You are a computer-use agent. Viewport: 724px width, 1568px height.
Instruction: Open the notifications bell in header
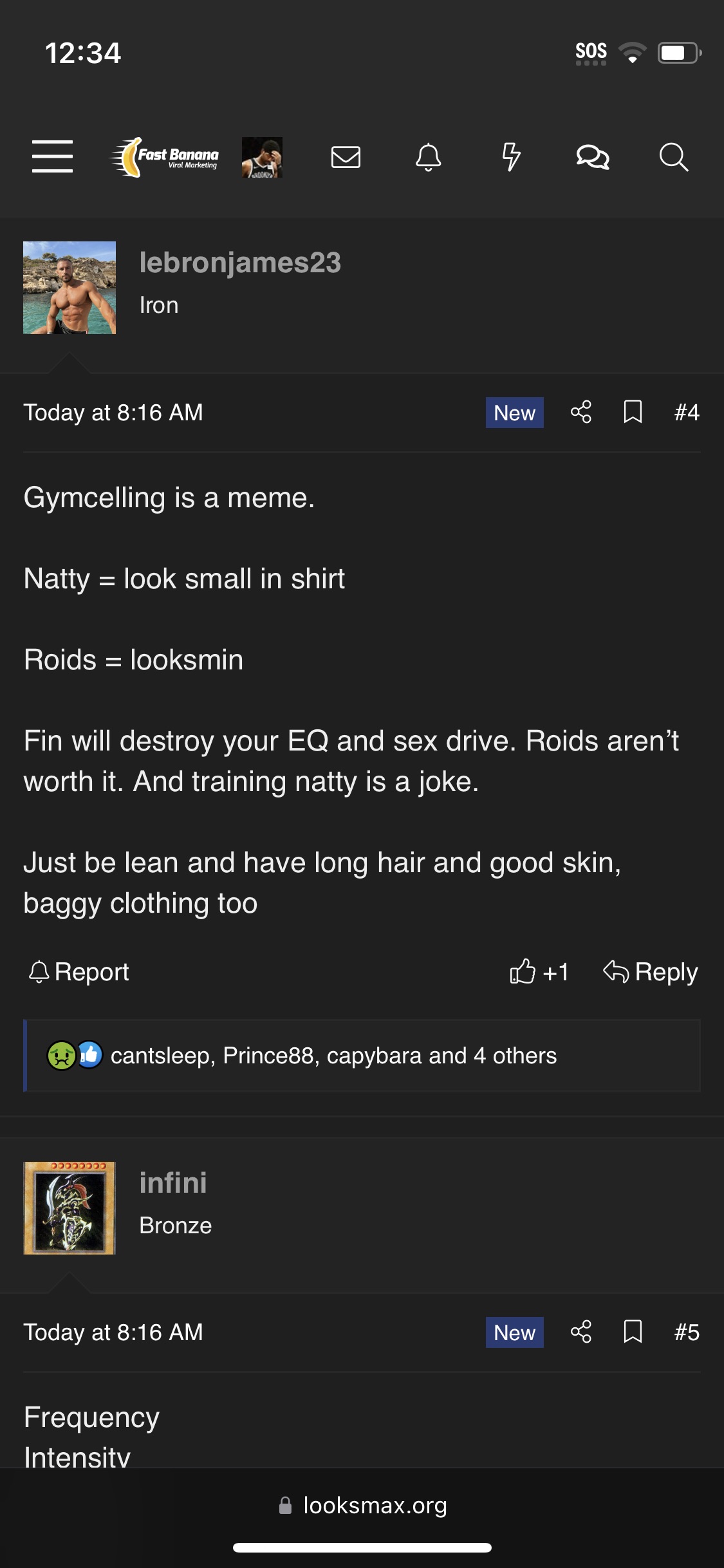tap(429, 157)
